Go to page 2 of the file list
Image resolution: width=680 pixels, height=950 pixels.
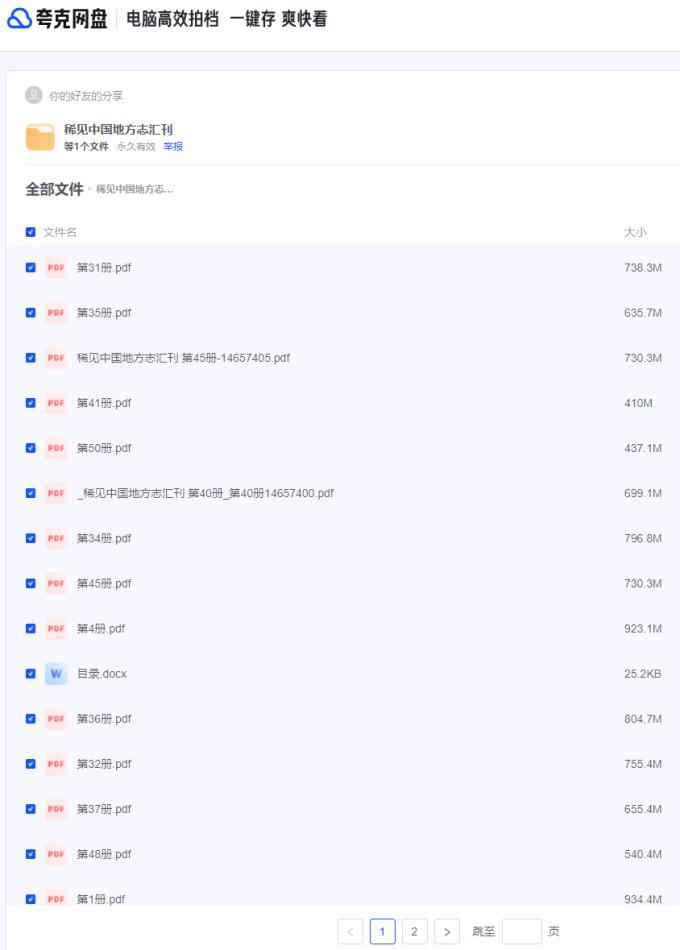pos(414,932)
